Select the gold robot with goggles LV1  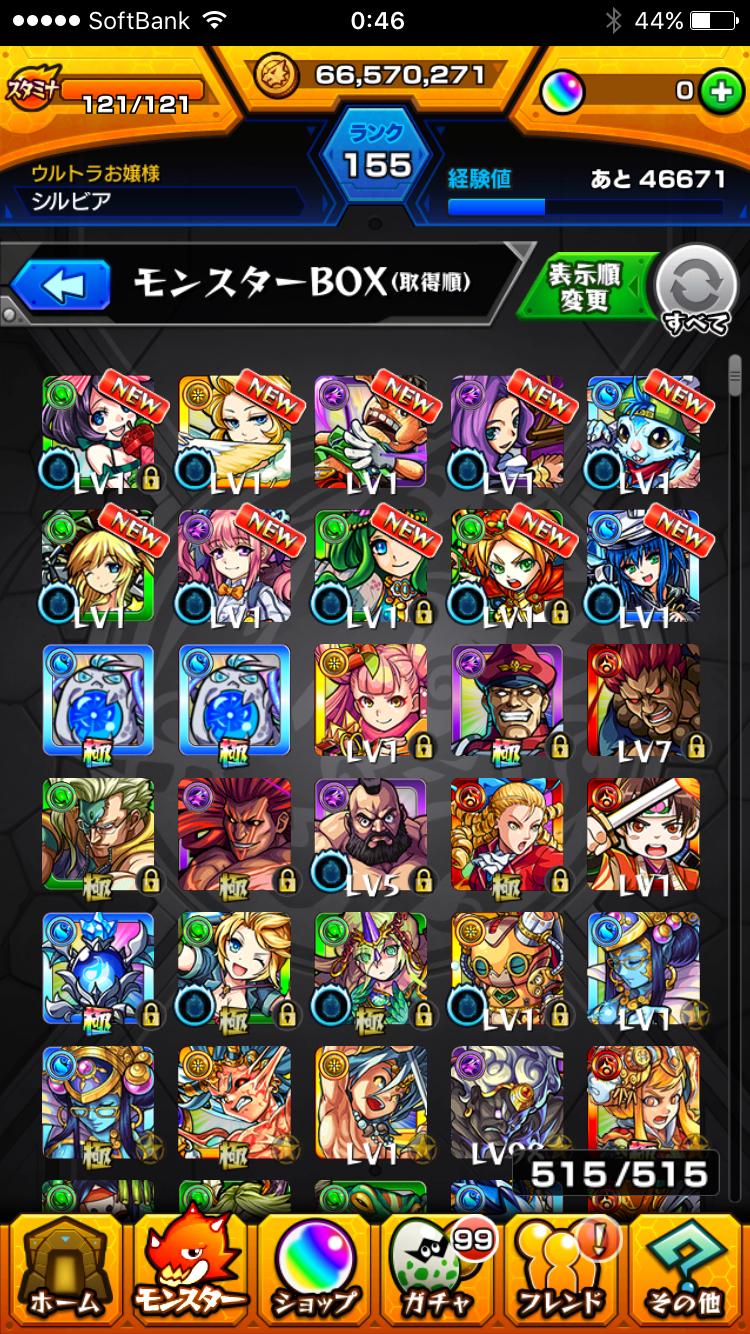[x=506, y=967]
